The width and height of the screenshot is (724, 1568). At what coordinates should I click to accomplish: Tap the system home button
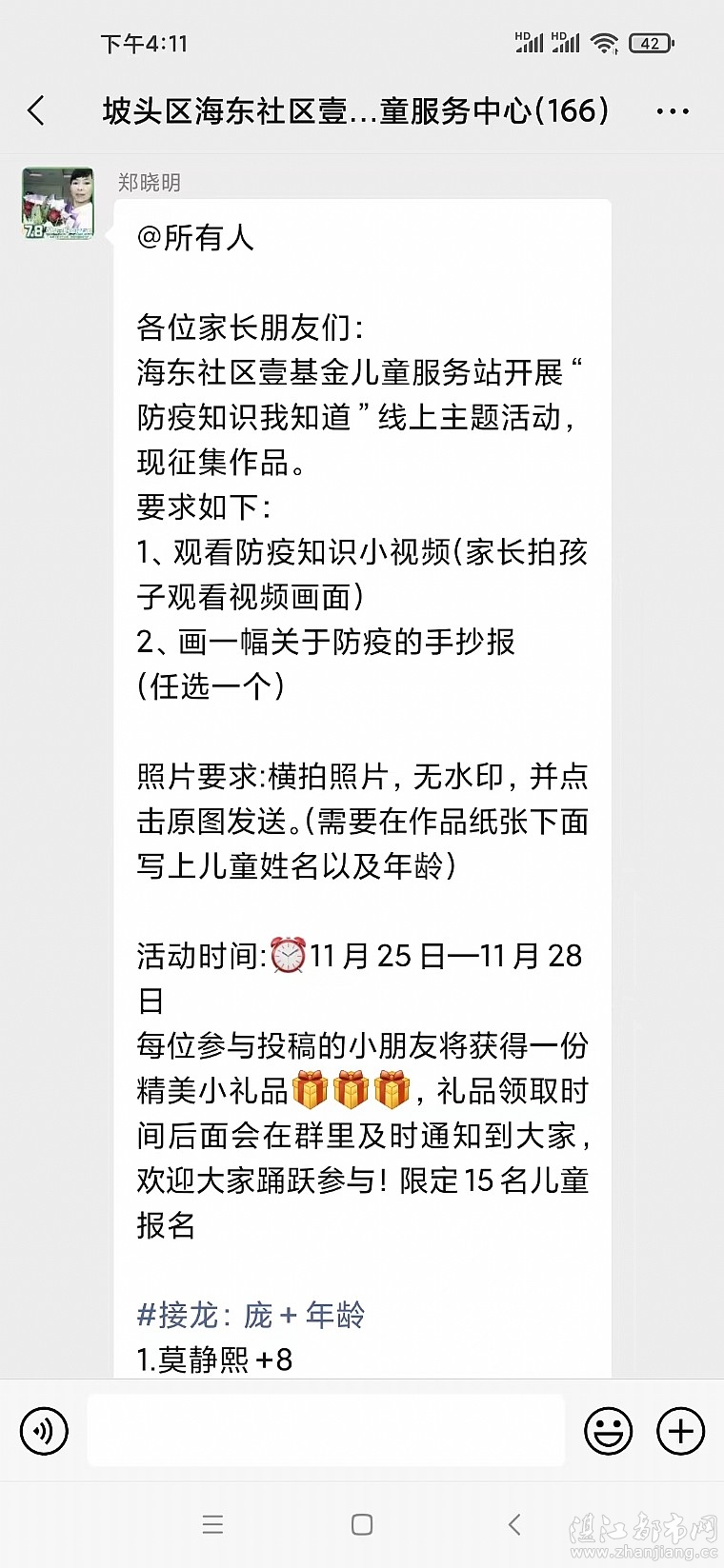pyautogui.click(x=362, y=1524)
